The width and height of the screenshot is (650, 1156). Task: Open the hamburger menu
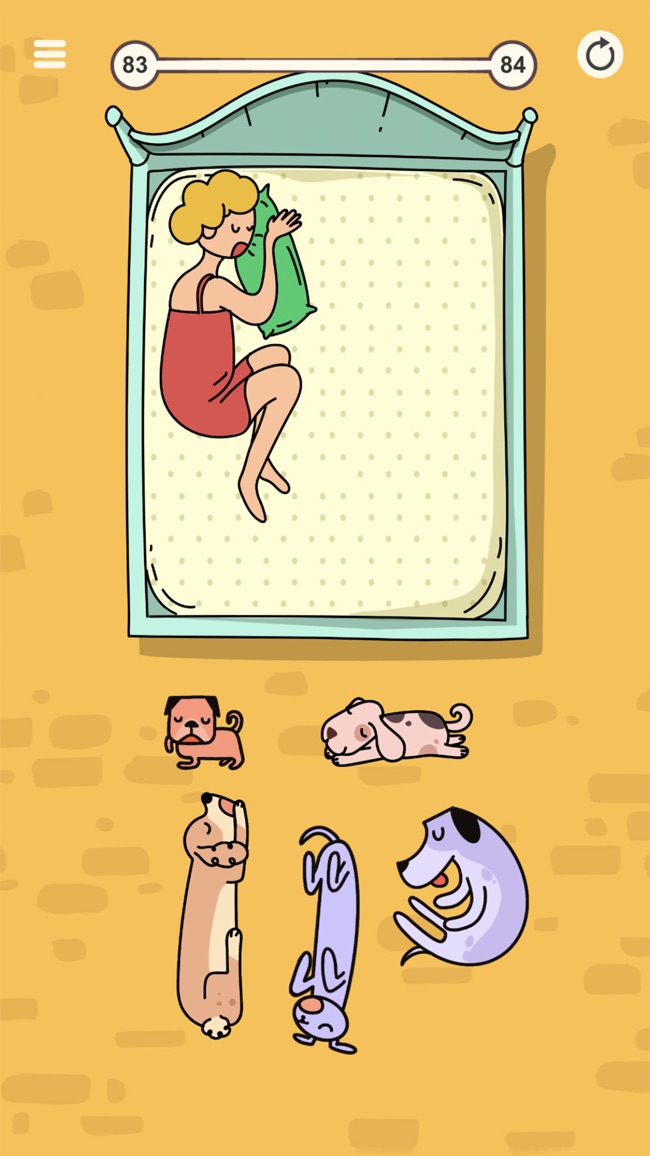click(49, 54)
